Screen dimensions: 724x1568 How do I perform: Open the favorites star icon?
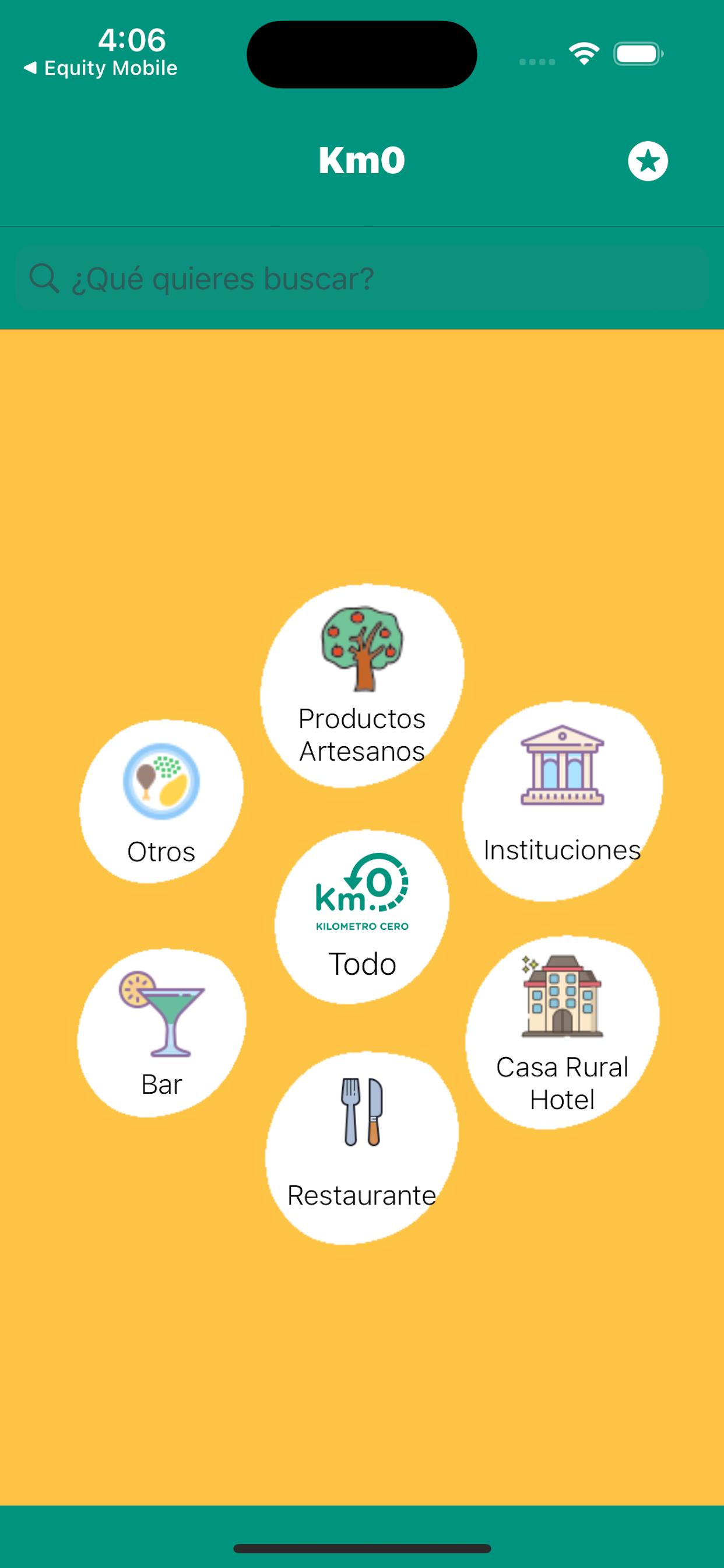(x=647, y=162)
